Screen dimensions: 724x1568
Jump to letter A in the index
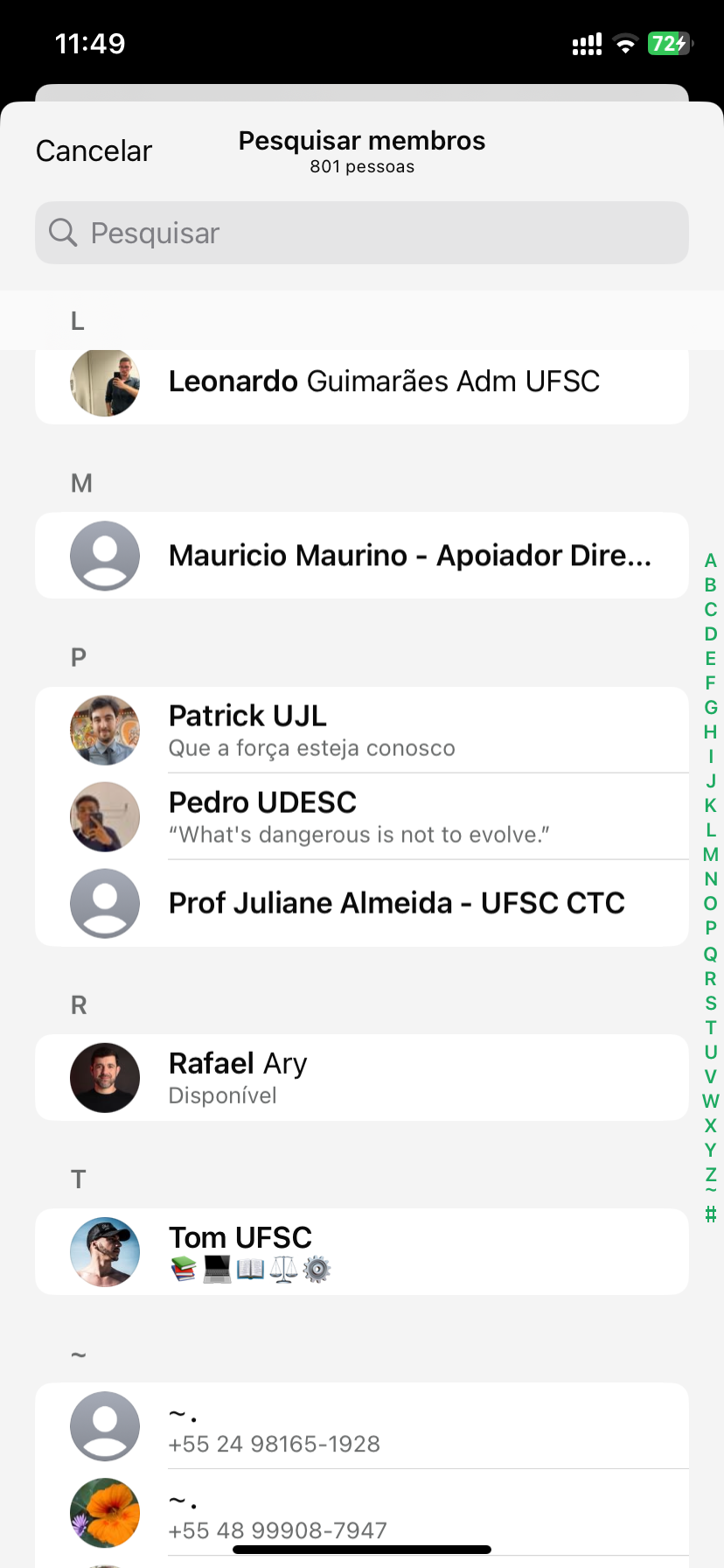[711, 561]
